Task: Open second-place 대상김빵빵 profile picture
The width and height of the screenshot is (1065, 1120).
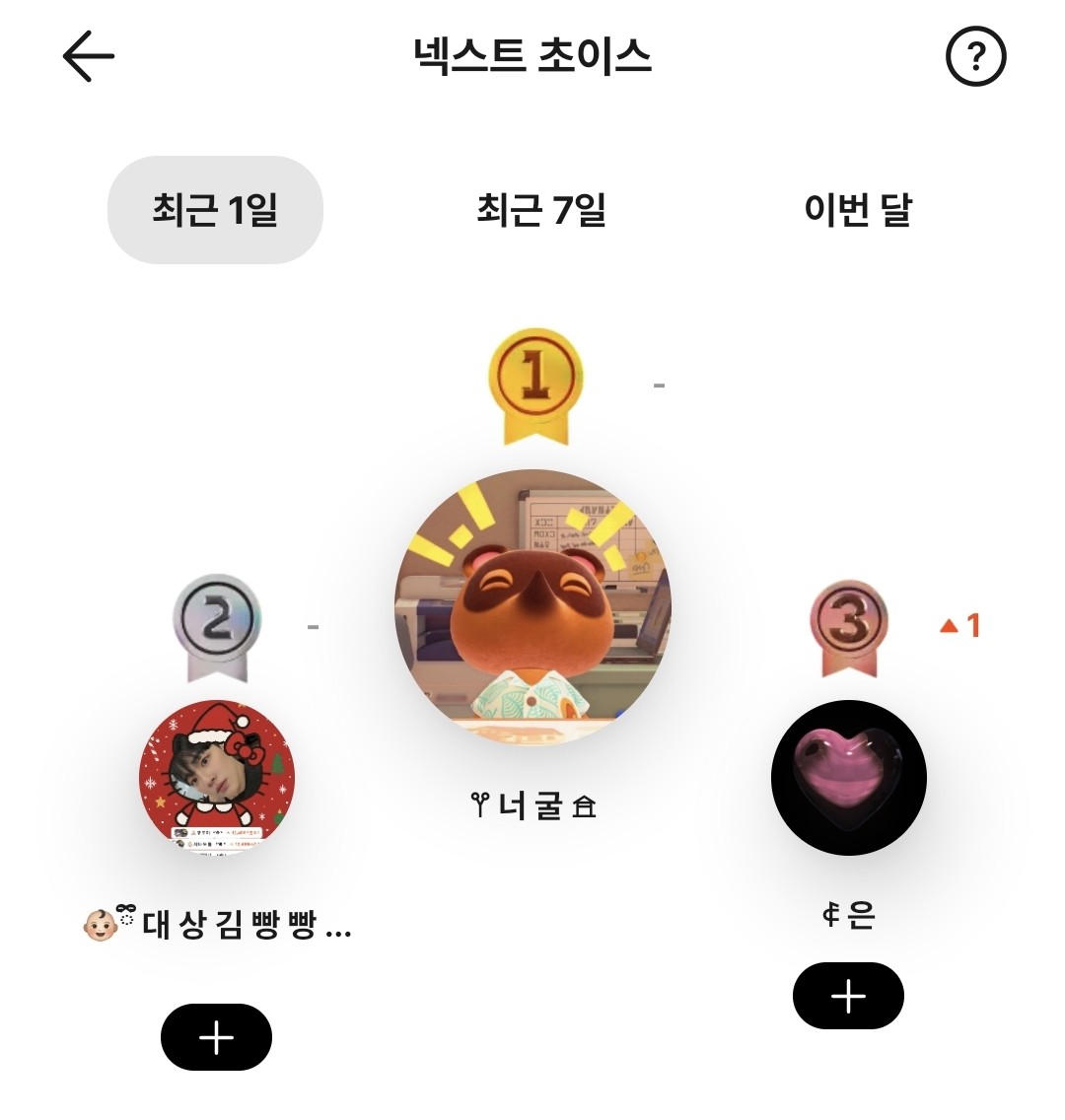Action: tap(217, 779)
